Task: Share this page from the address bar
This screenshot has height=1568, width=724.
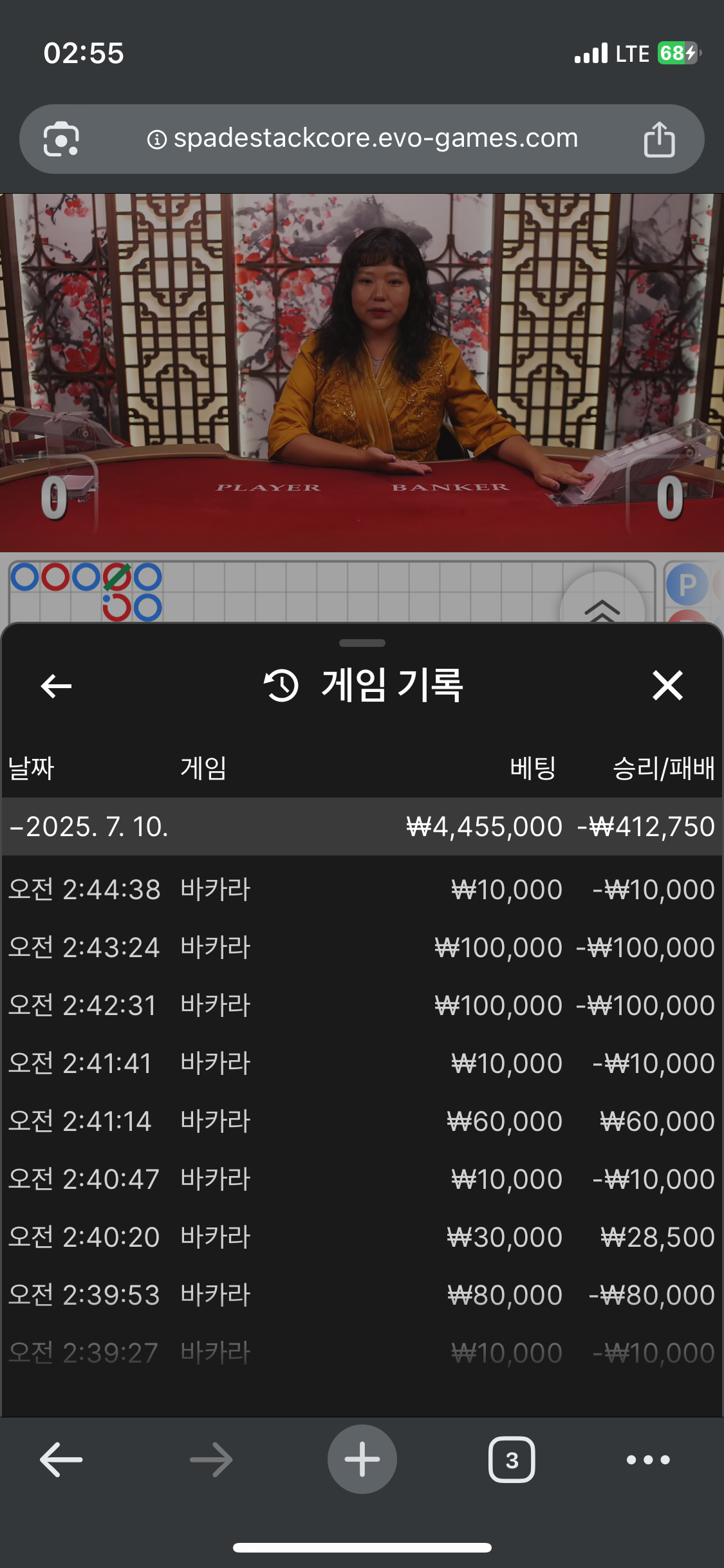Action: click(x=659, y=139)
